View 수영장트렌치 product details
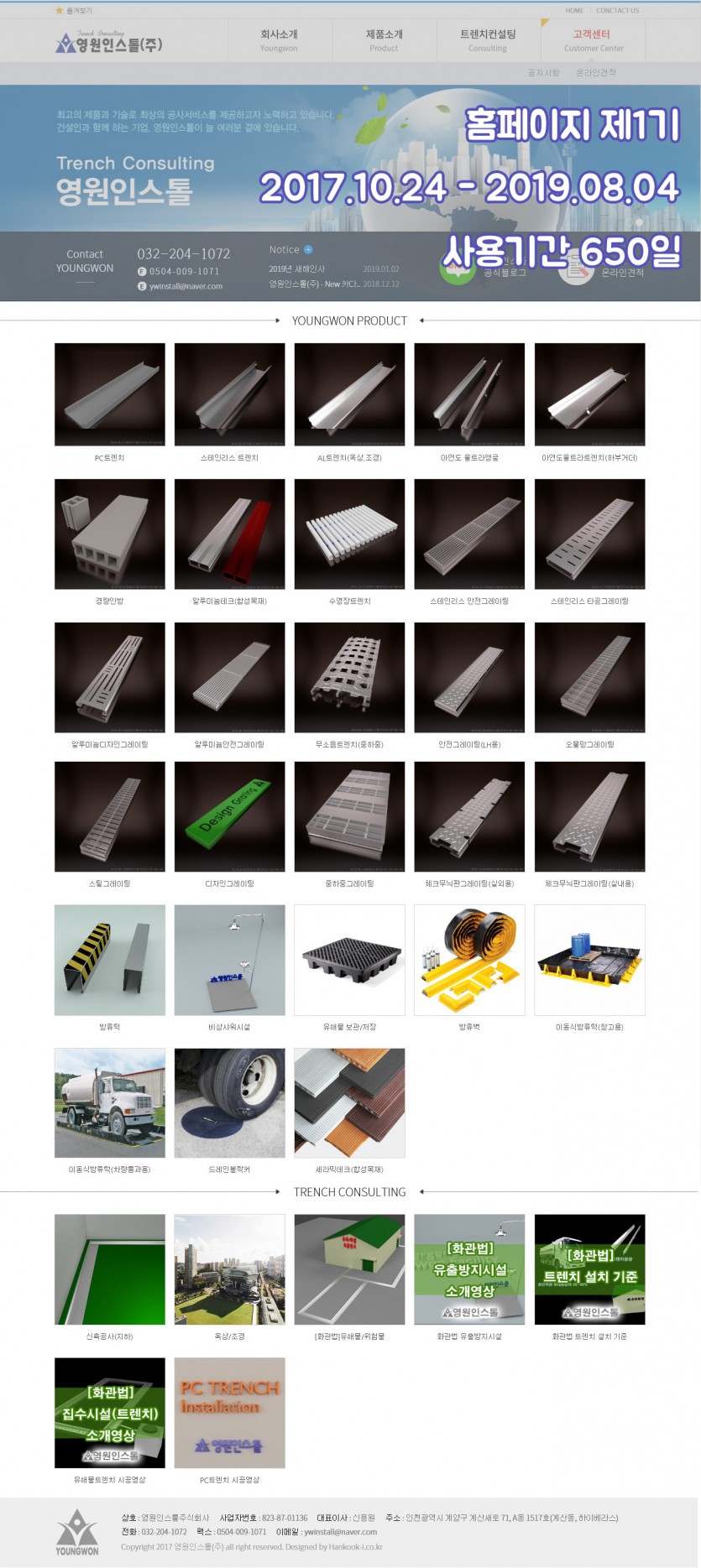Screen dimensions: 701x1568 pyautogui.click(x=349, y=534)
